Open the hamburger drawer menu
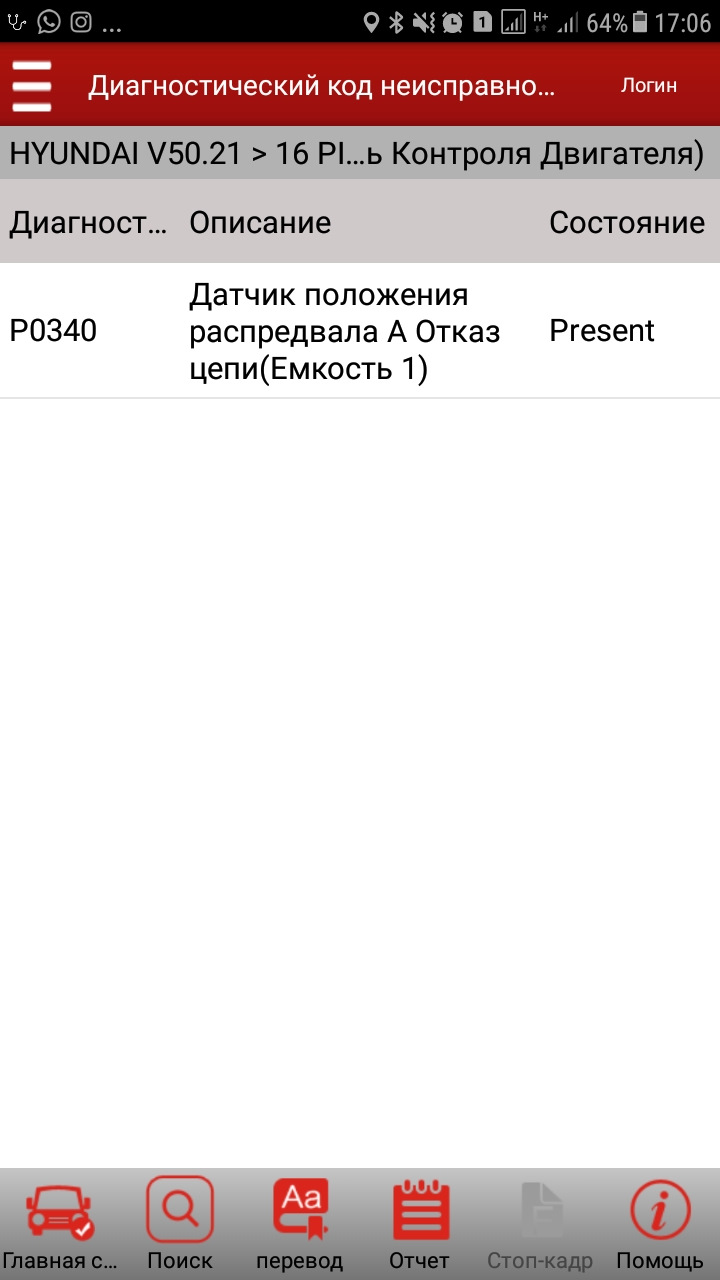 click(32, 86)
